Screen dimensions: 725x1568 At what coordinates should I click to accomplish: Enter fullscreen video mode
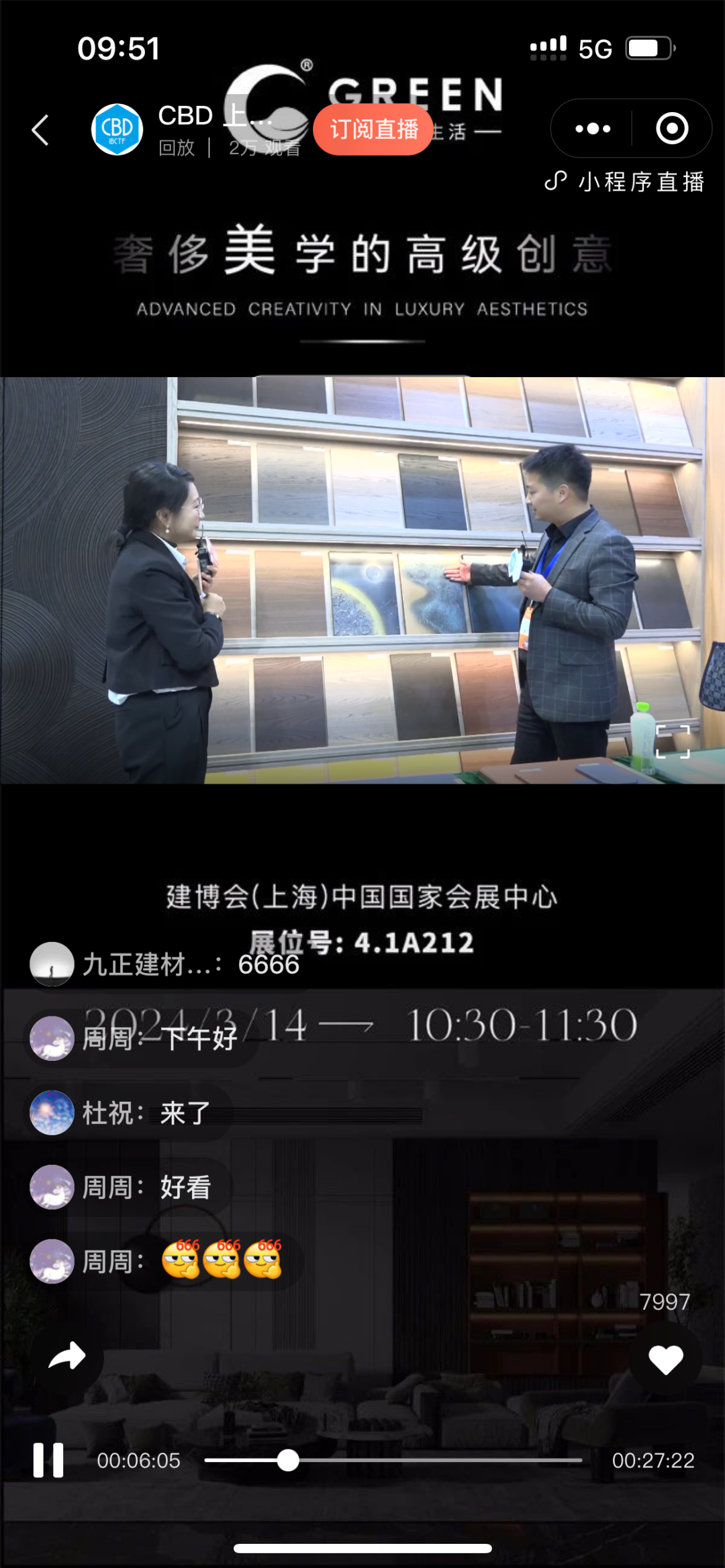tap(673, 741)
